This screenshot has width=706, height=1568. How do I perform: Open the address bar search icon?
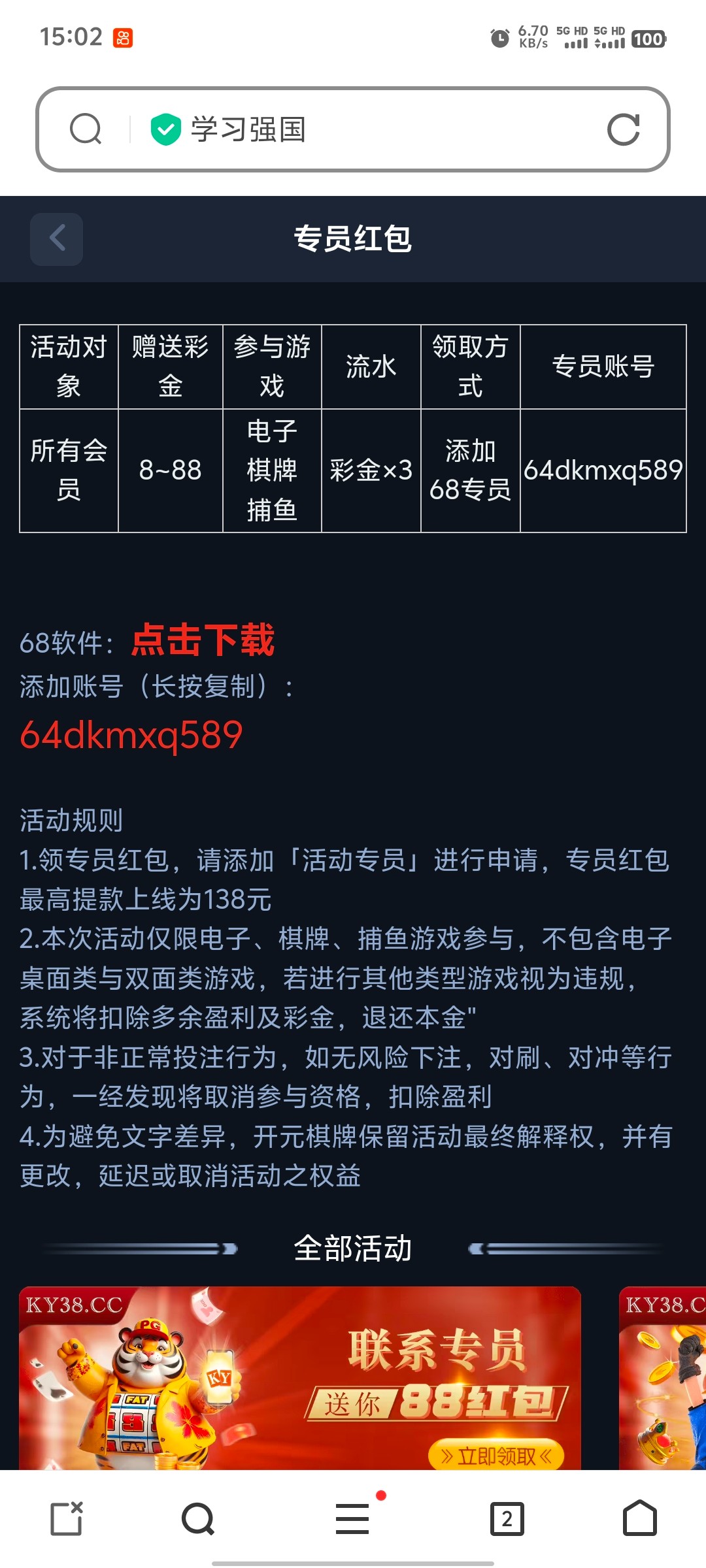[x=86, y=129]
